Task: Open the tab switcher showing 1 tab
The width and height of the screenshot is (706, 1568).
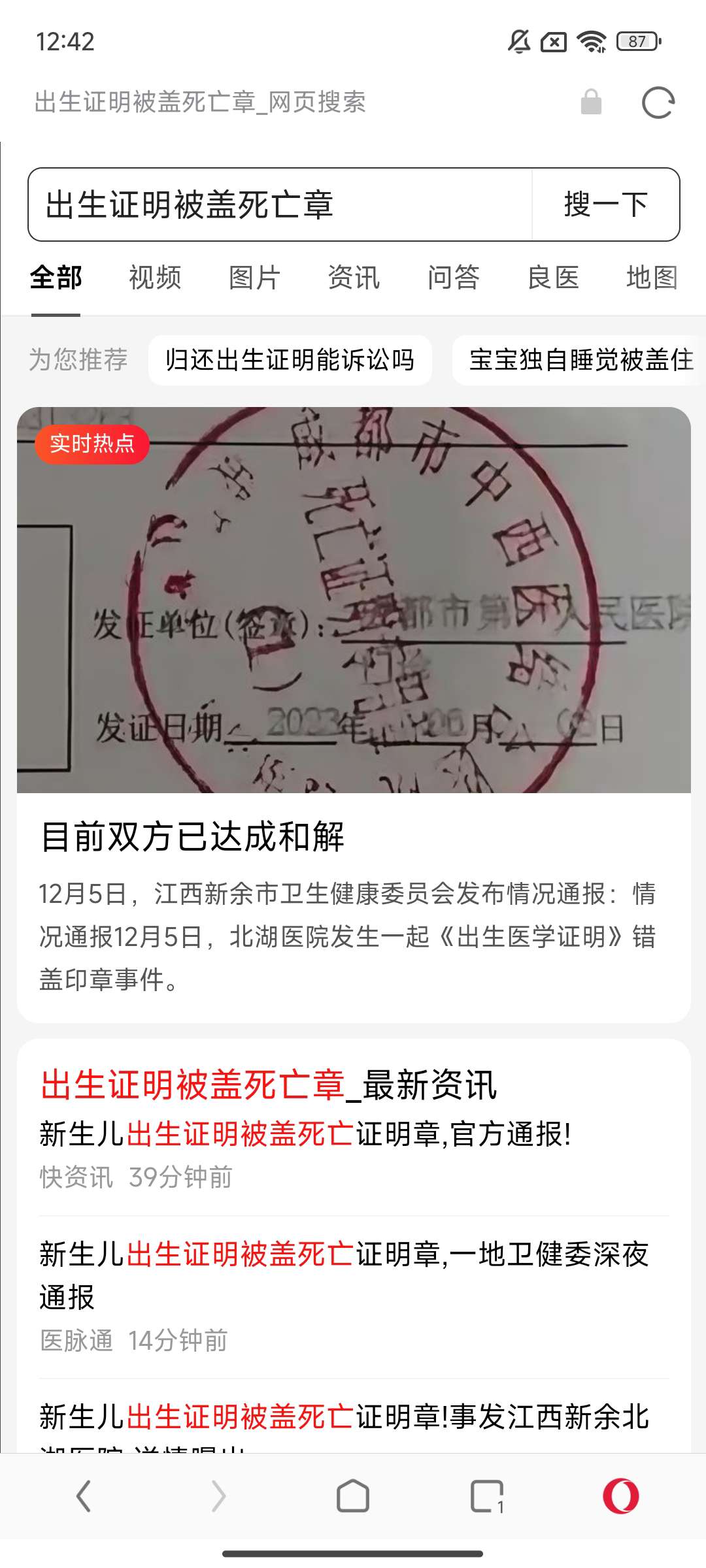Action: [487, 1496]
